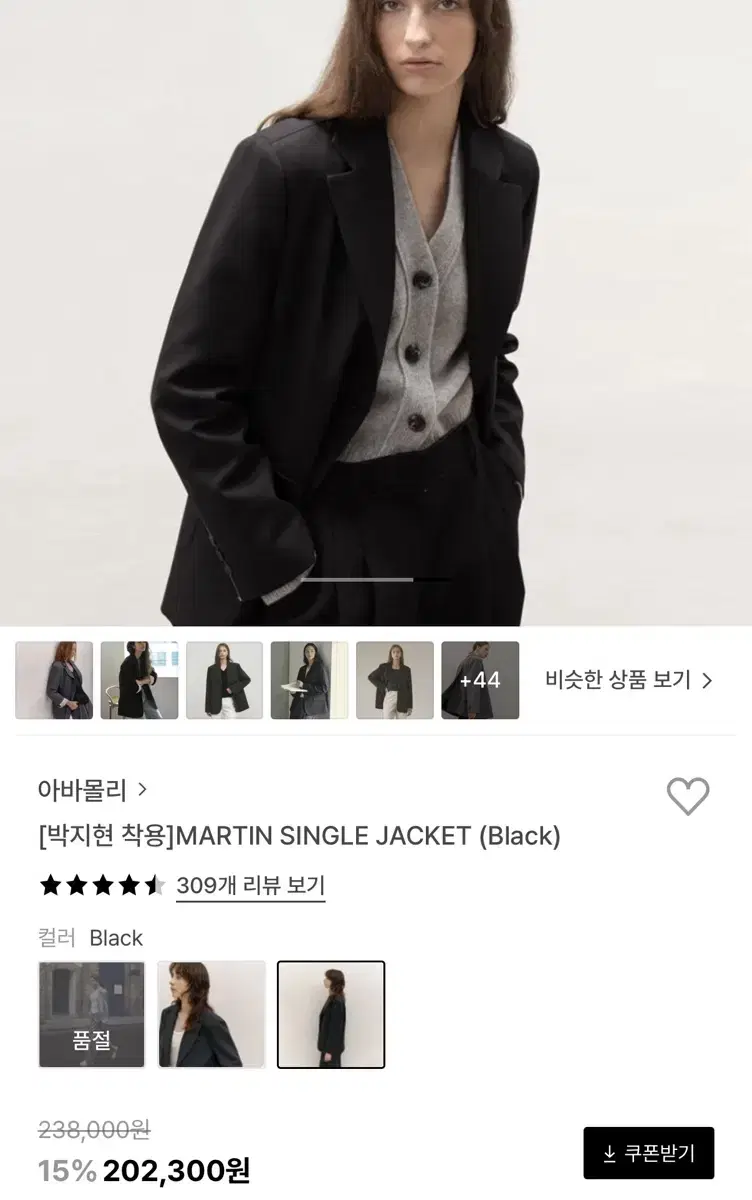This screenshot has height=1200, width=752.
Task: Click the arrow beside 비슷한 상품 보기
Action: [707, 679]
